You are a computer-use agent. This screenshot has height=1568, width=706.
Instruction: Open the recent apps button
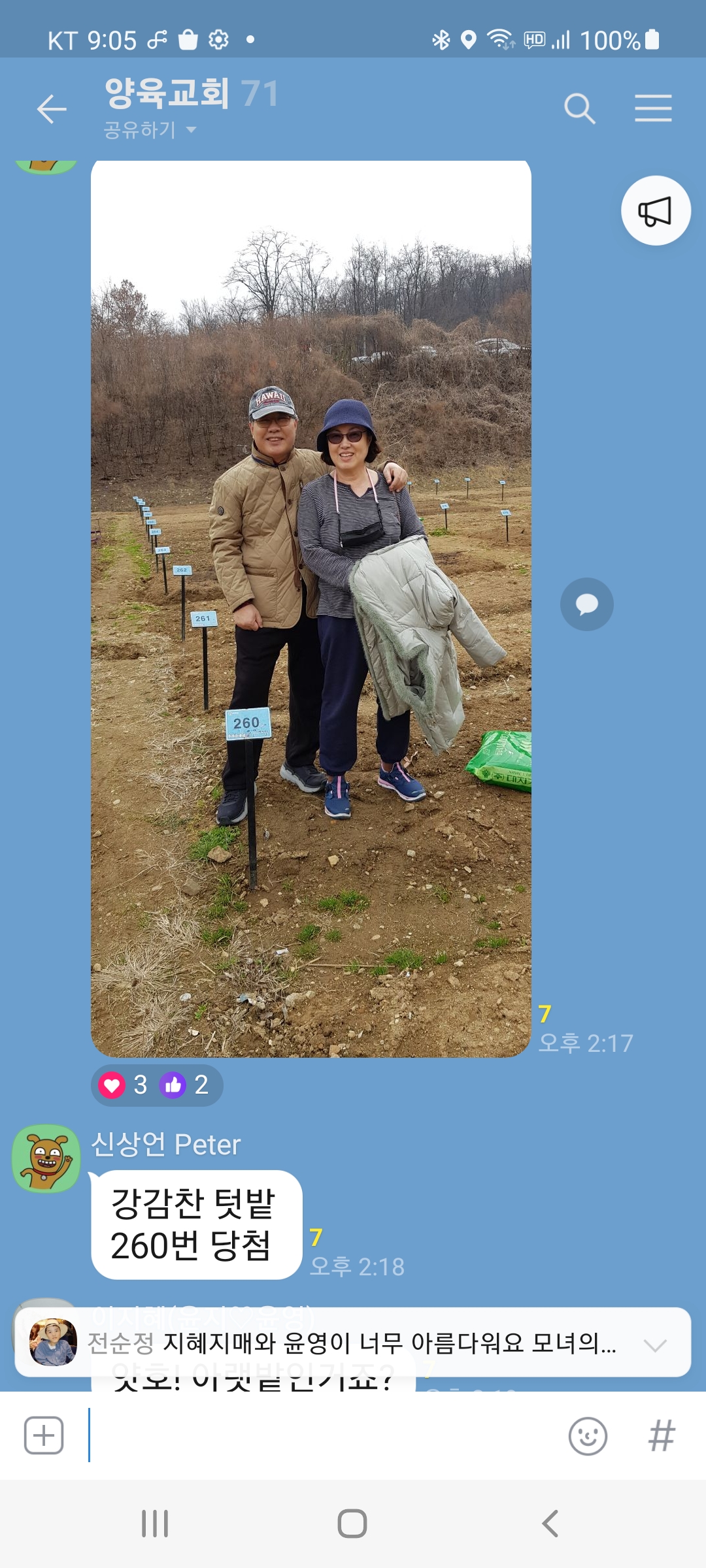[155, 1524]
